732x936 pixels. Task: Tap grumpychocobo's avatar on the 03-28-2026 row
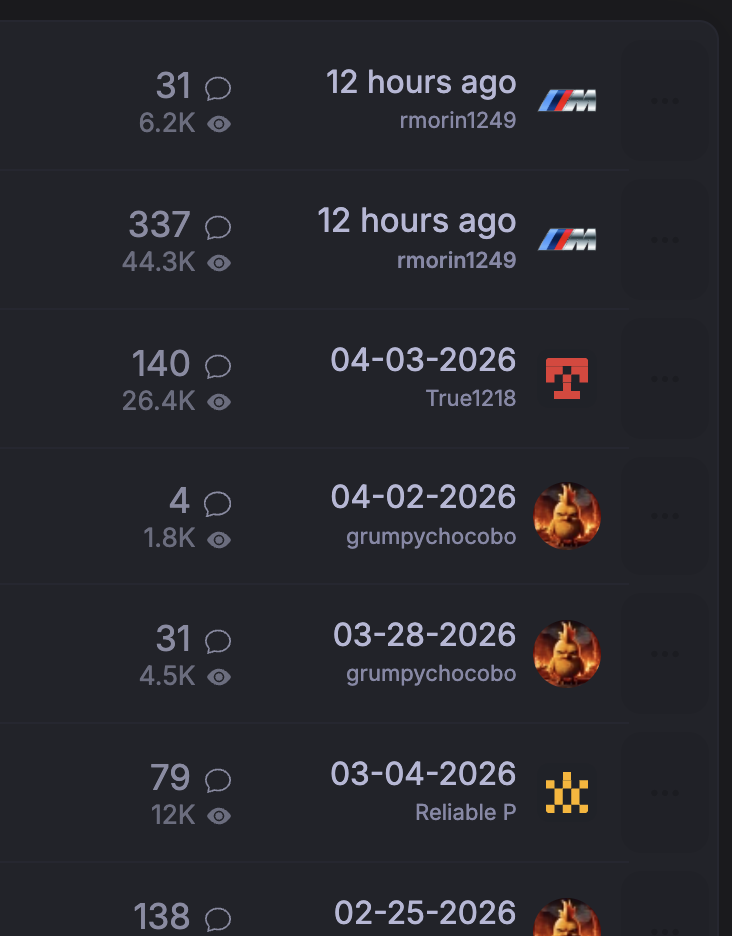click(x=567, y=654)
